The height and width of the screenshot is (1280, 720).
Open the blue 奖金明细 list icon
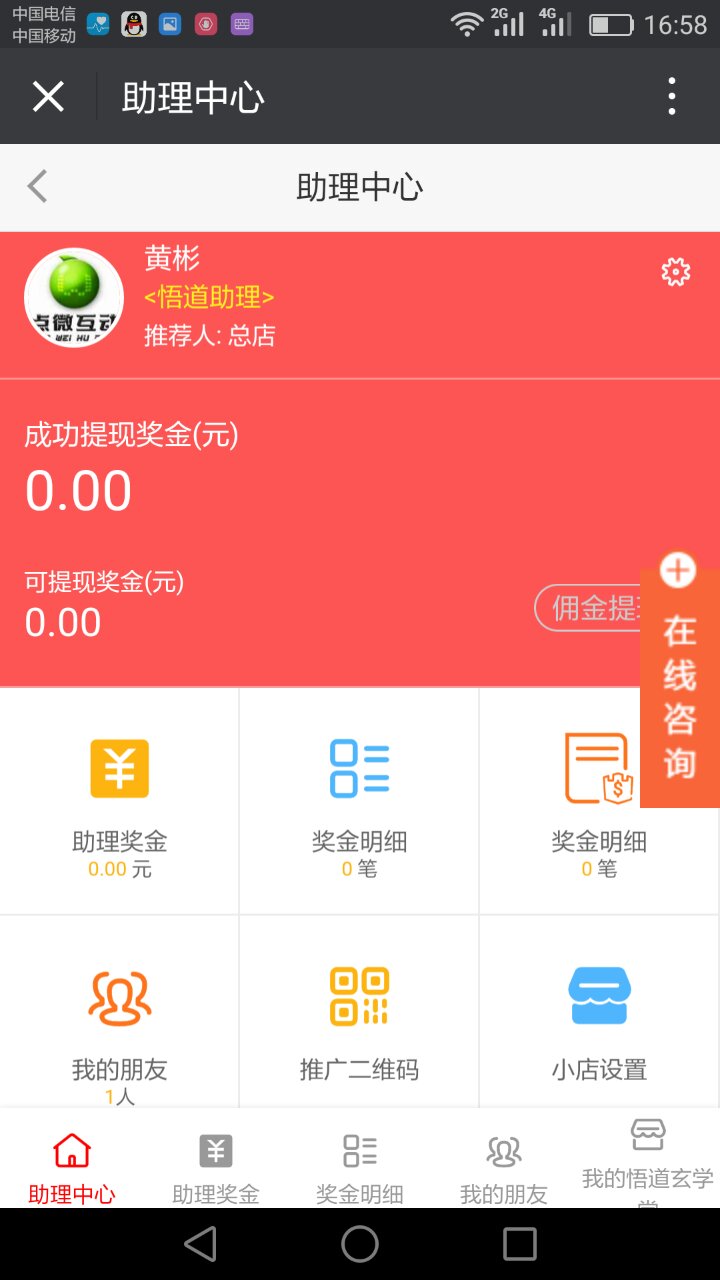358,768
